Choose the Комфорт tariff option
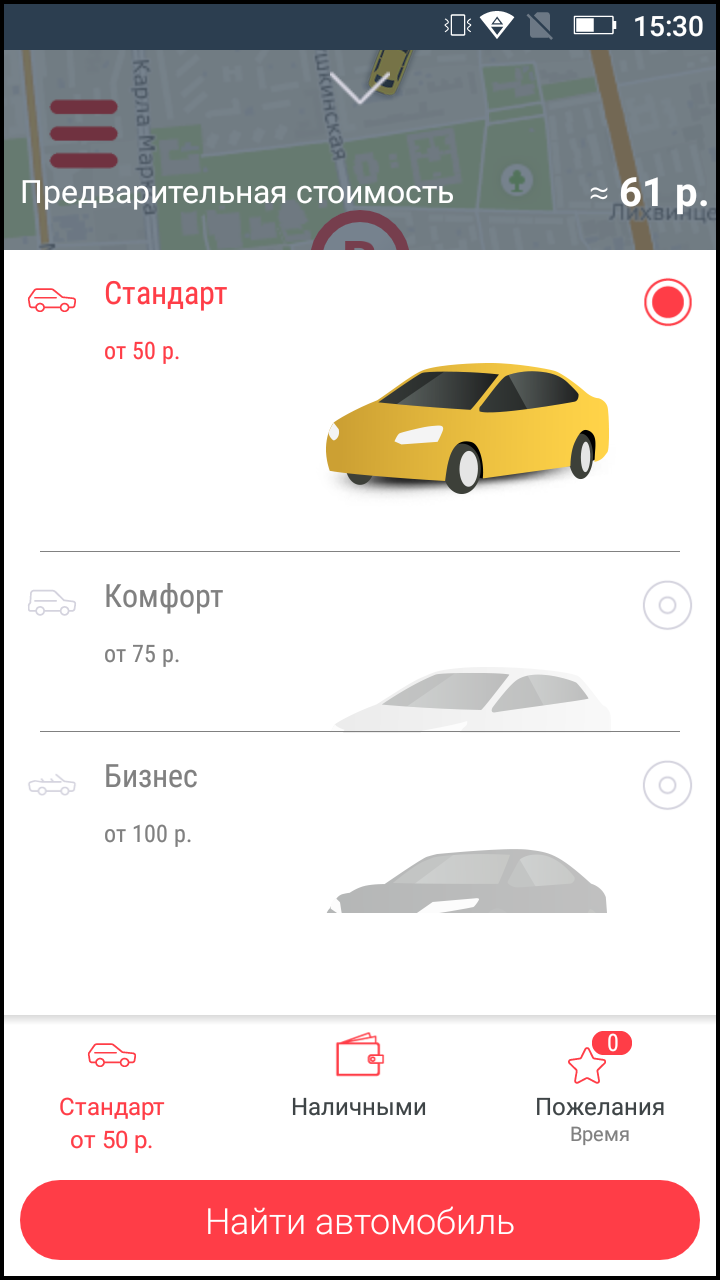The width and height of the screenshot is (720, 1280). (x=667, y=605)
